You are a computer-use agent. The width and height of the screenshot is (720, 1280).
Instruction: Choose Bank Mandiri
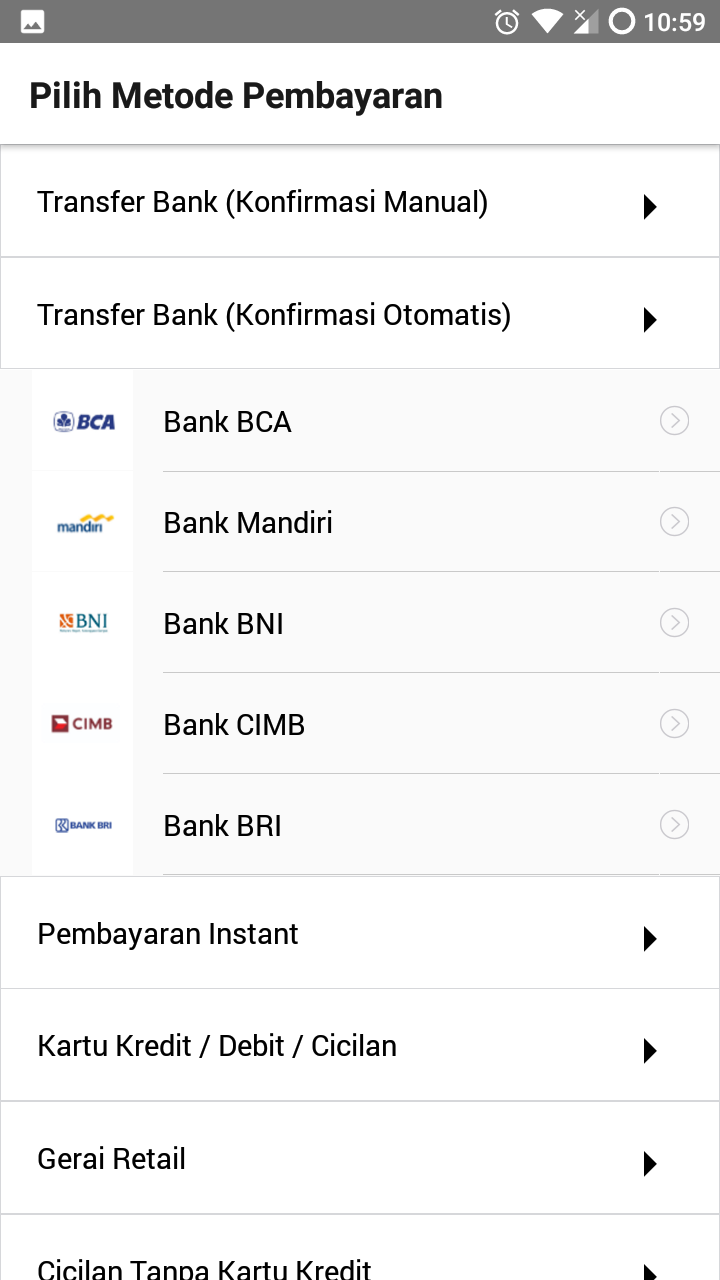pyautogui.click(x=376, y=522)
